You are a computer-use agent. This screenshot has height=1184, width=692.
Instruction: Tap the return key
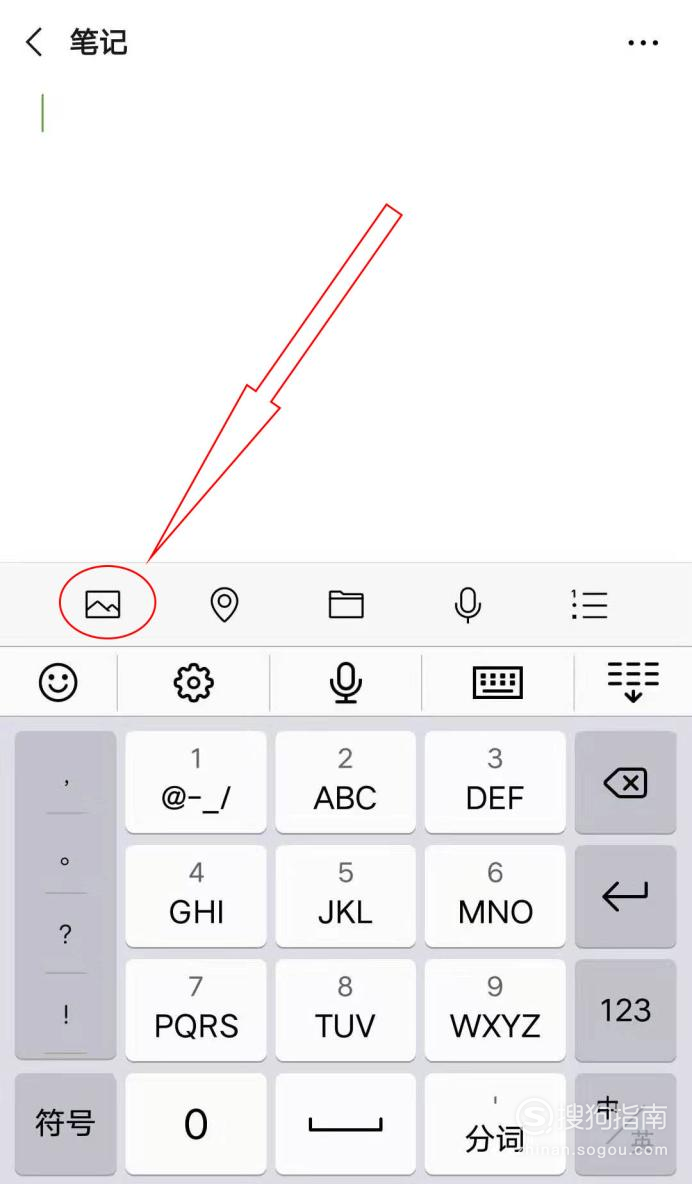tap(626, 896)
